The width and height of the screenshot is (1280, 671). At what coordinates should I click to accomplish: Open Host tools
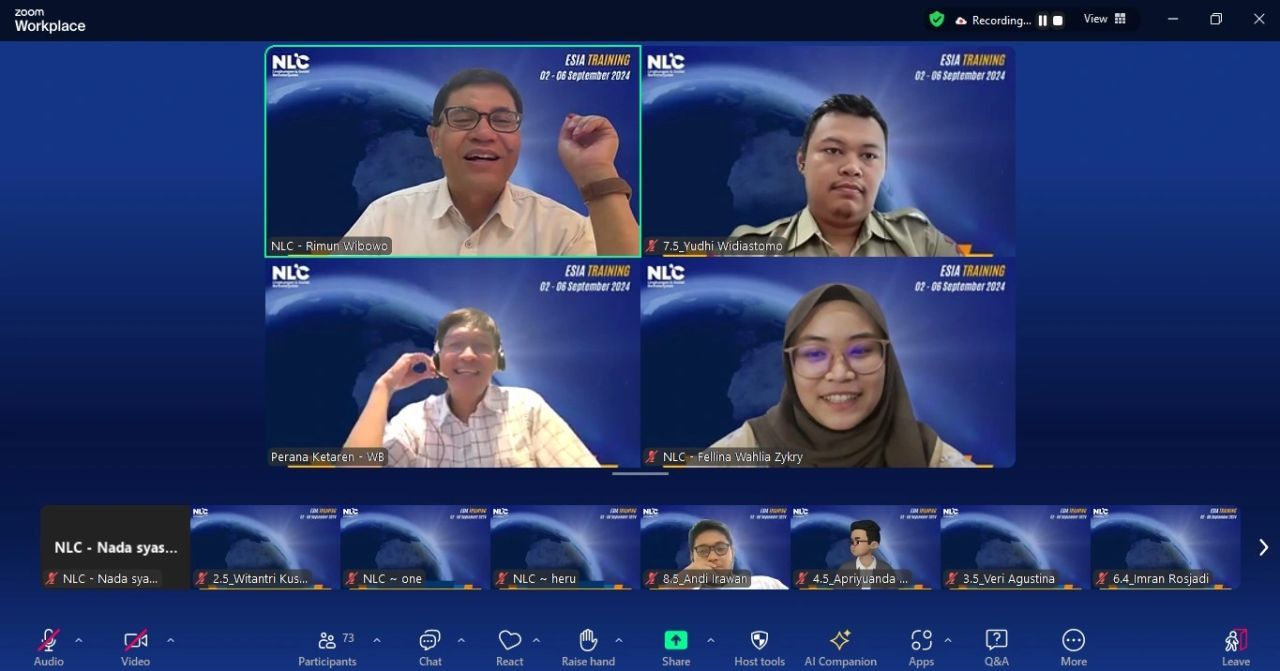759,641
